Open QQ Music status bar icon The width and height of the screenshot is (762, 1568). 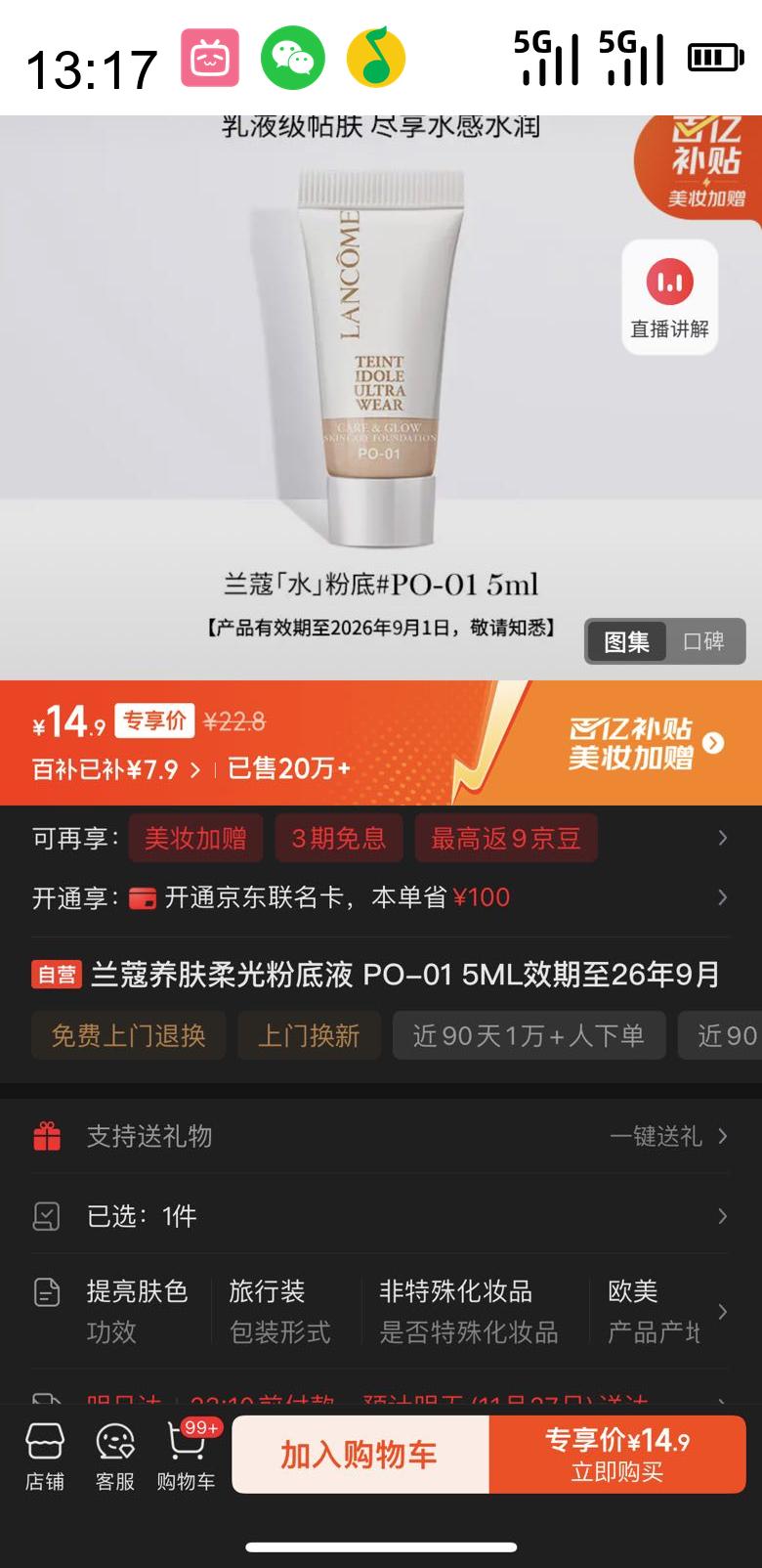tap(376, 58)
